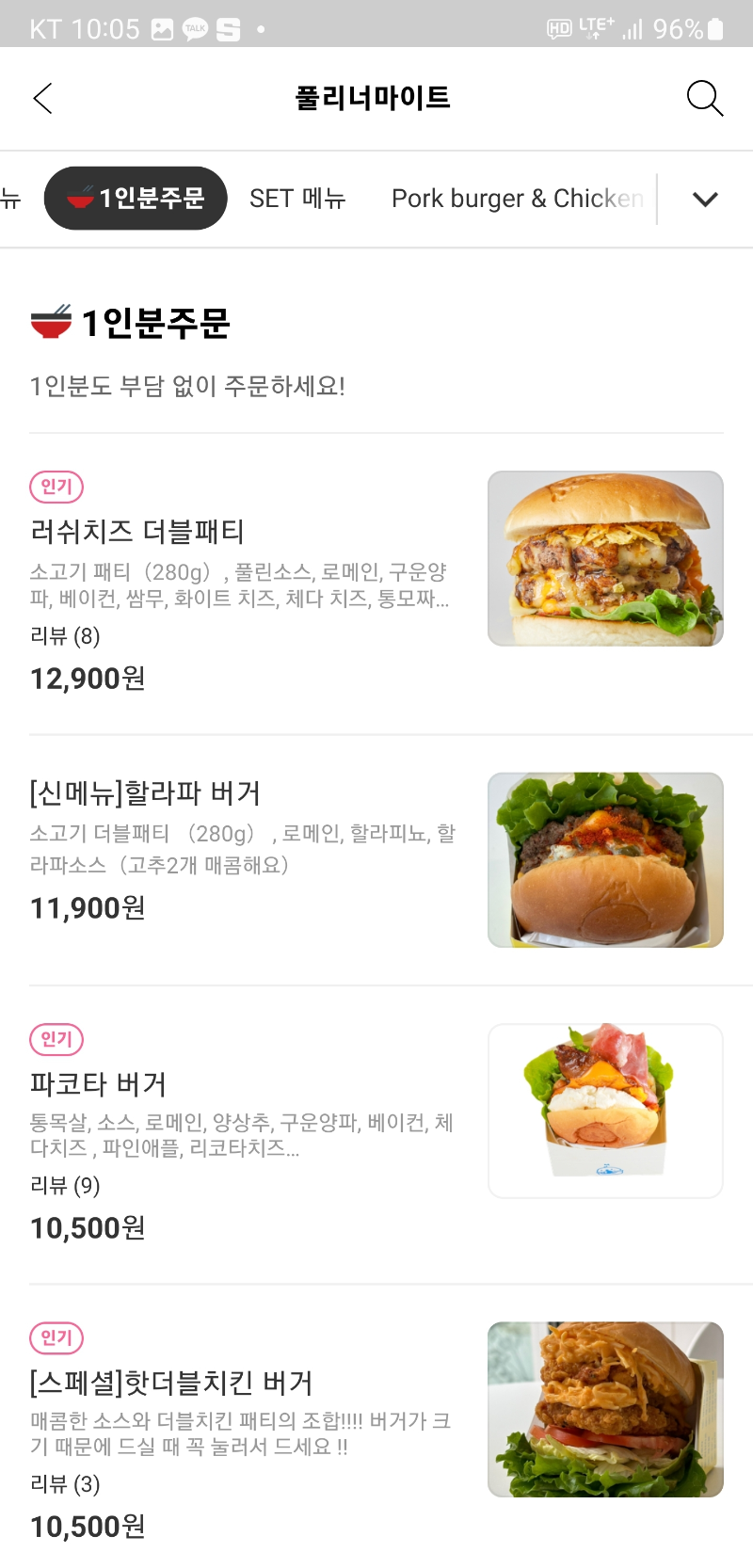Open the search icon
This screenshot has width=753, height=1568.
point(705,98)
